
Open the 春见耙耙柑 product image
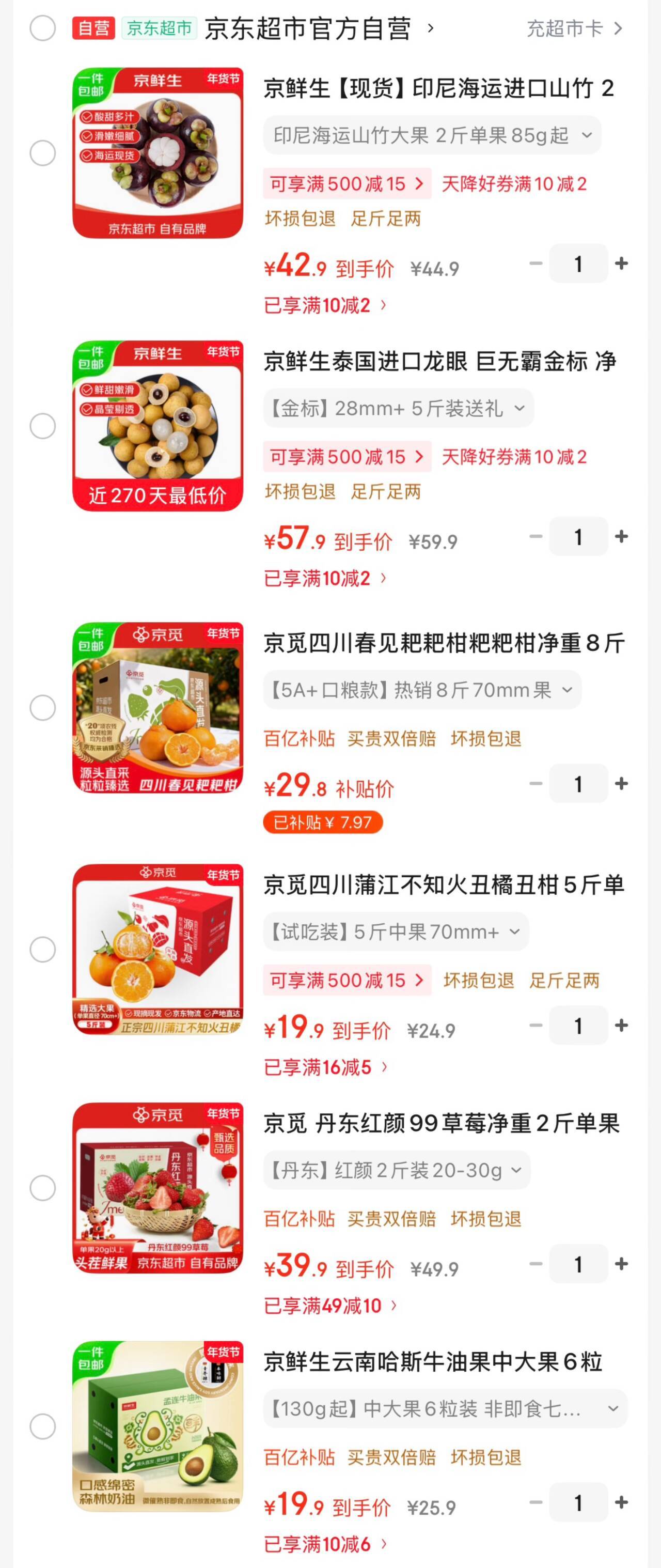[x=158, y=707]
